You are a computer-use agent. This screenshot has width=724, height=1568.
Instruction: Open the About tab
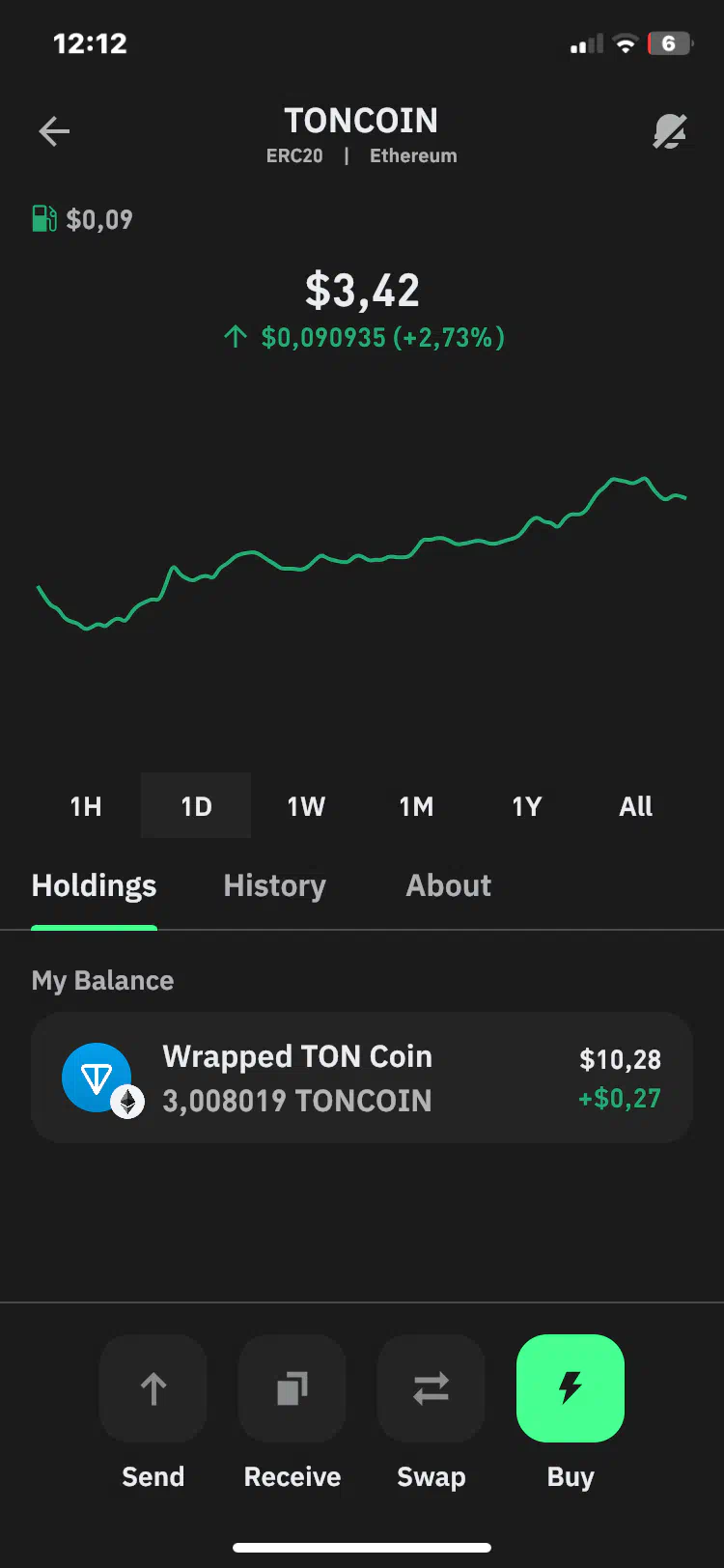point(449,886)
